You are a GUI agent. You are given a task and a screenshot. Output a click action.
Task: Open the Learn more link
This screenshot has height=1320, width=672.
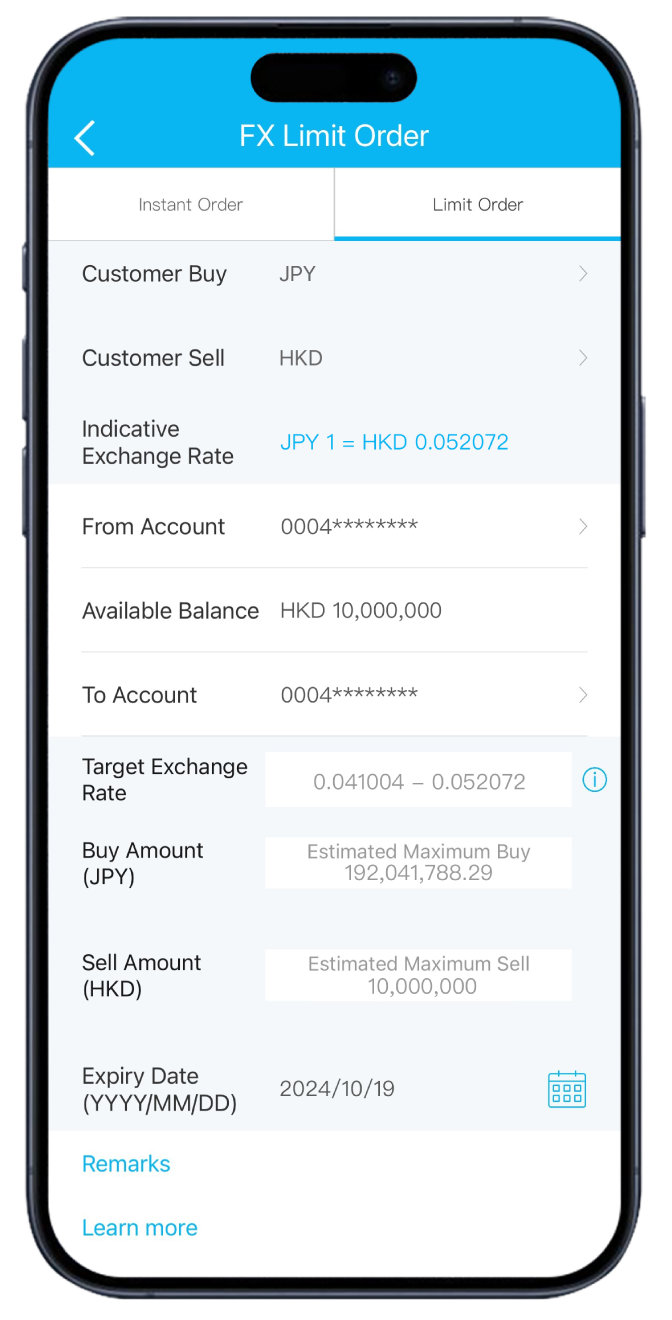pyautogui.click(x=140, y=1228)
